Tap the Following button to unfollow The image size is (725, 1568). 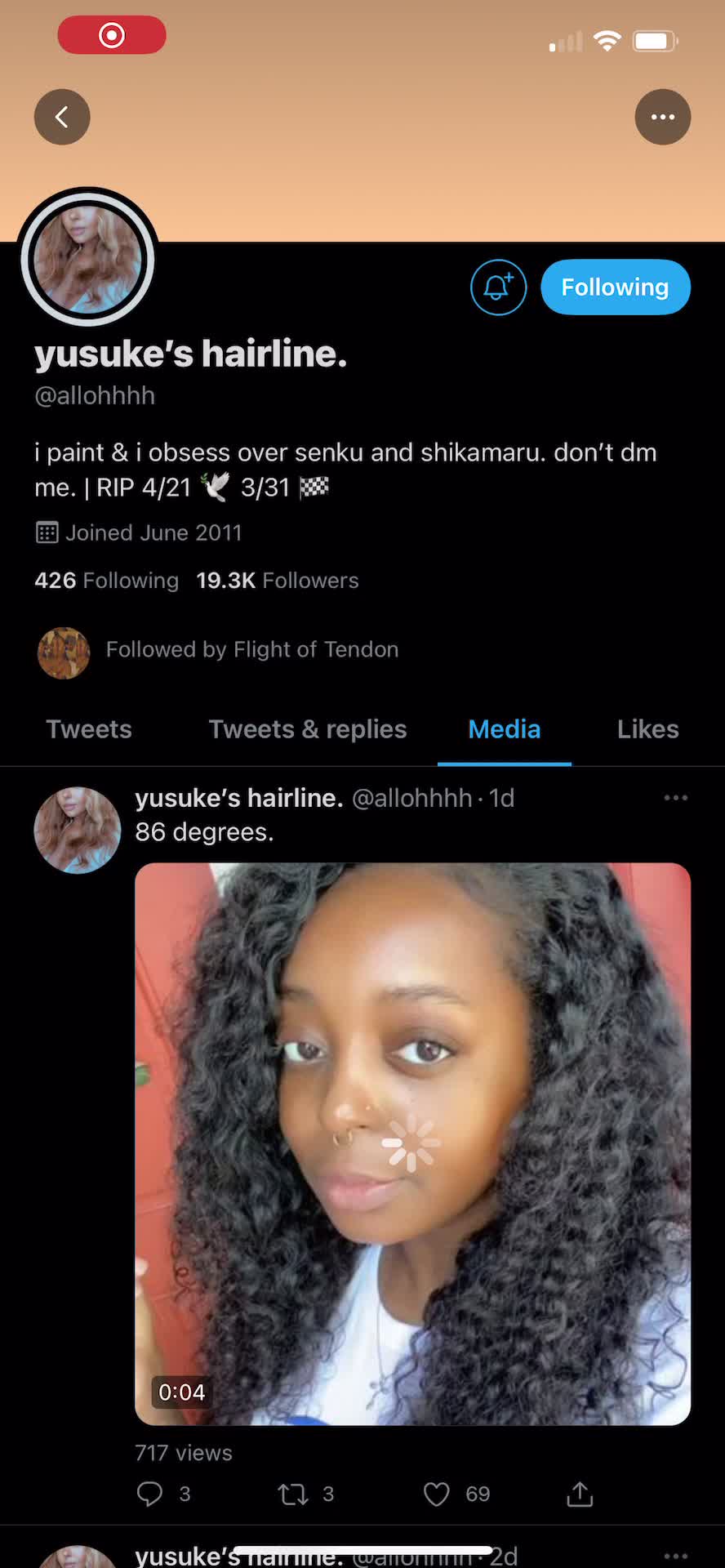pyautogui.click(x=615, y=287)
